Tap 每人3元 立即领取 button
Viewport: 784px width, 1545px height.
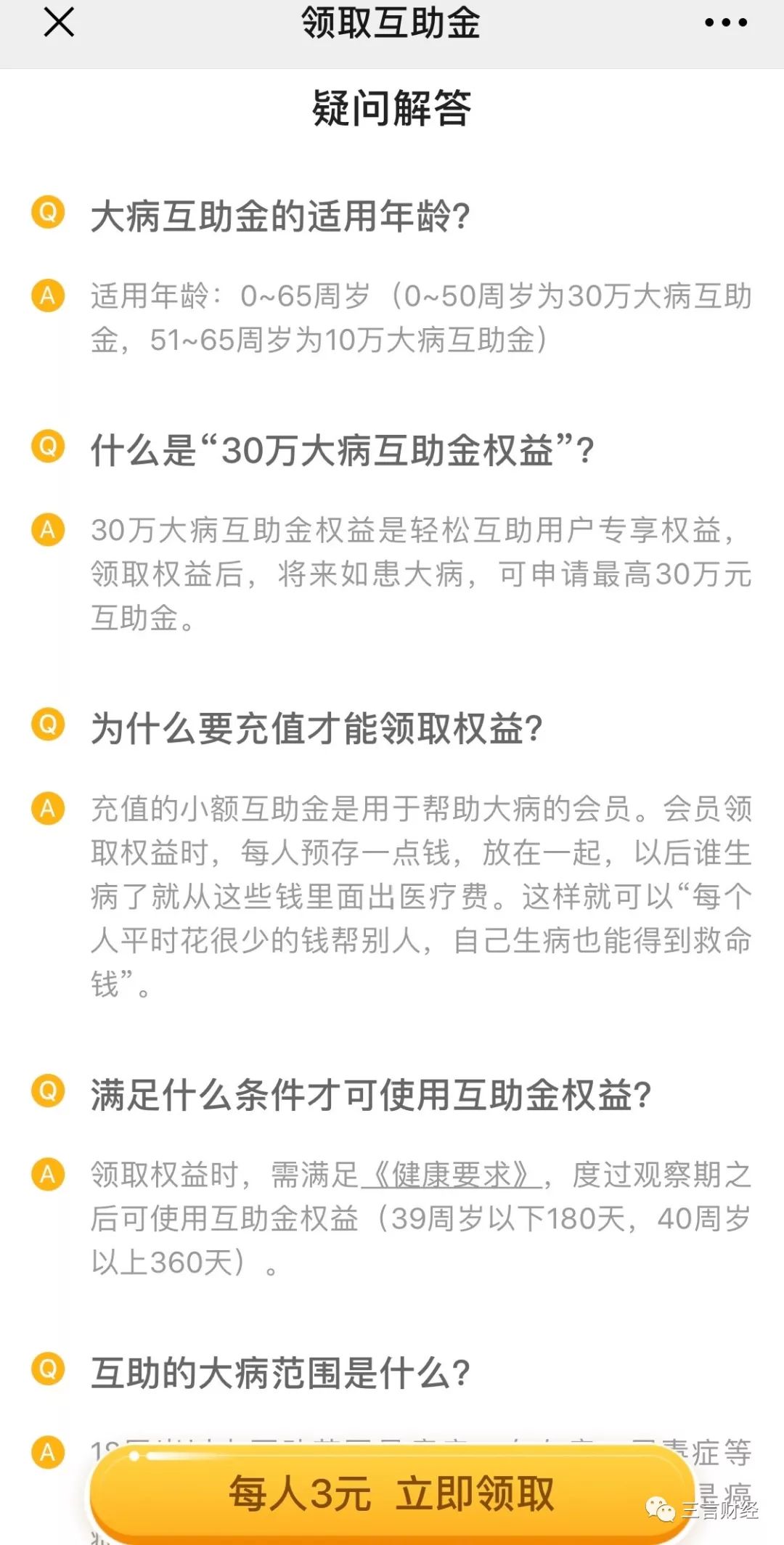[391, 1493]
